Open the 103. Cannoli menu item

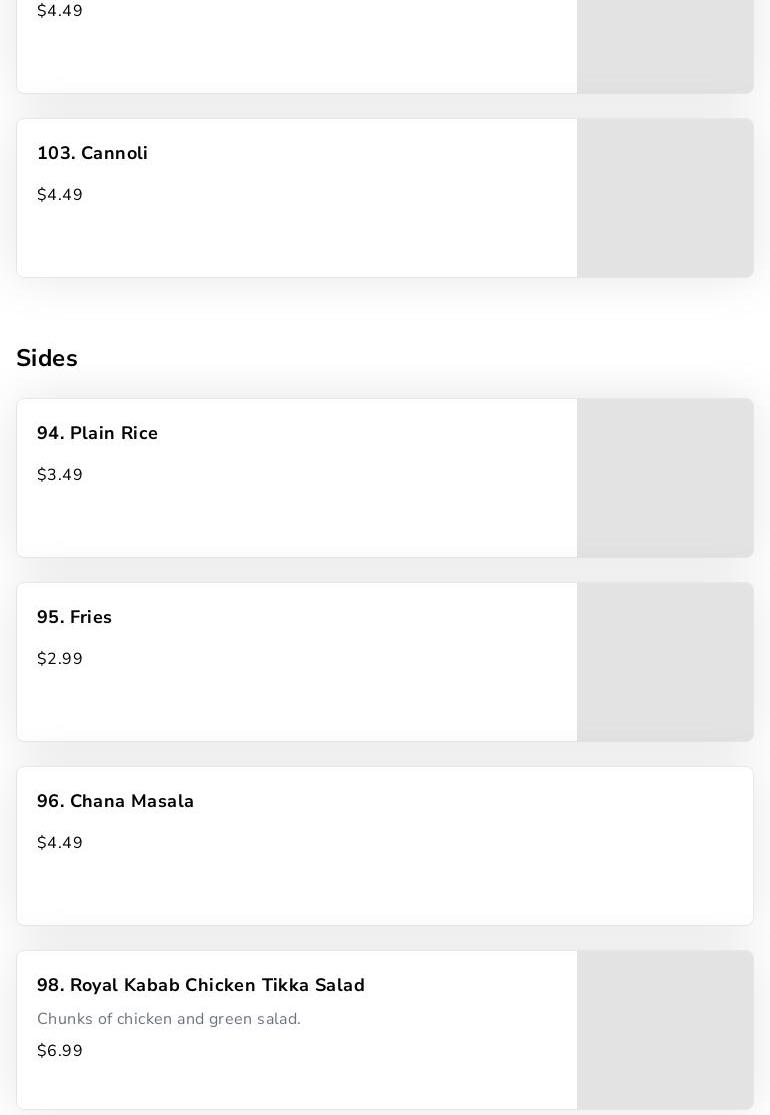pos(296,198)
